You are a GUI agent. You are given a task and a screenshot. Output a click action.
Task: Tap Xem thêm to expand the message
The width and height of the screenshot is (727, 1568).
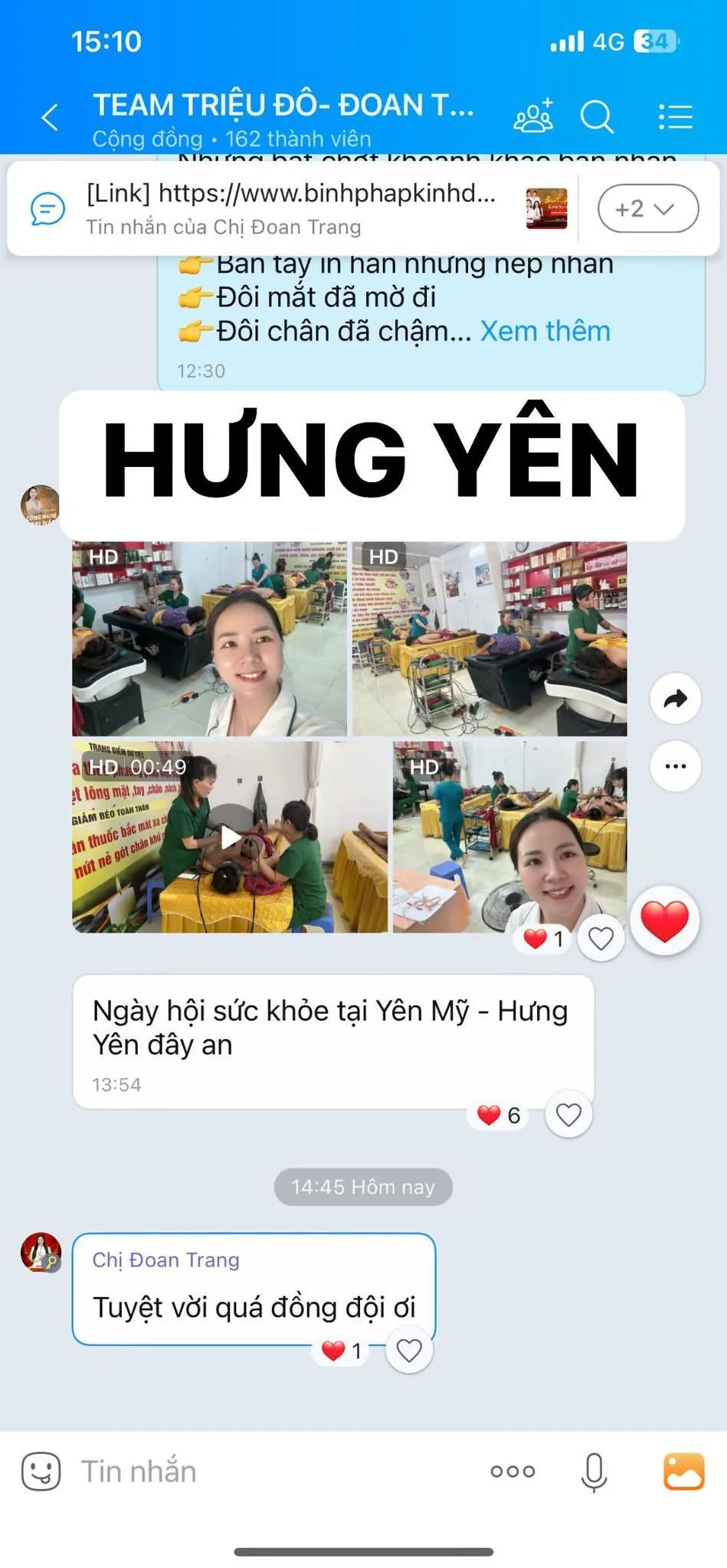(545, 332)
